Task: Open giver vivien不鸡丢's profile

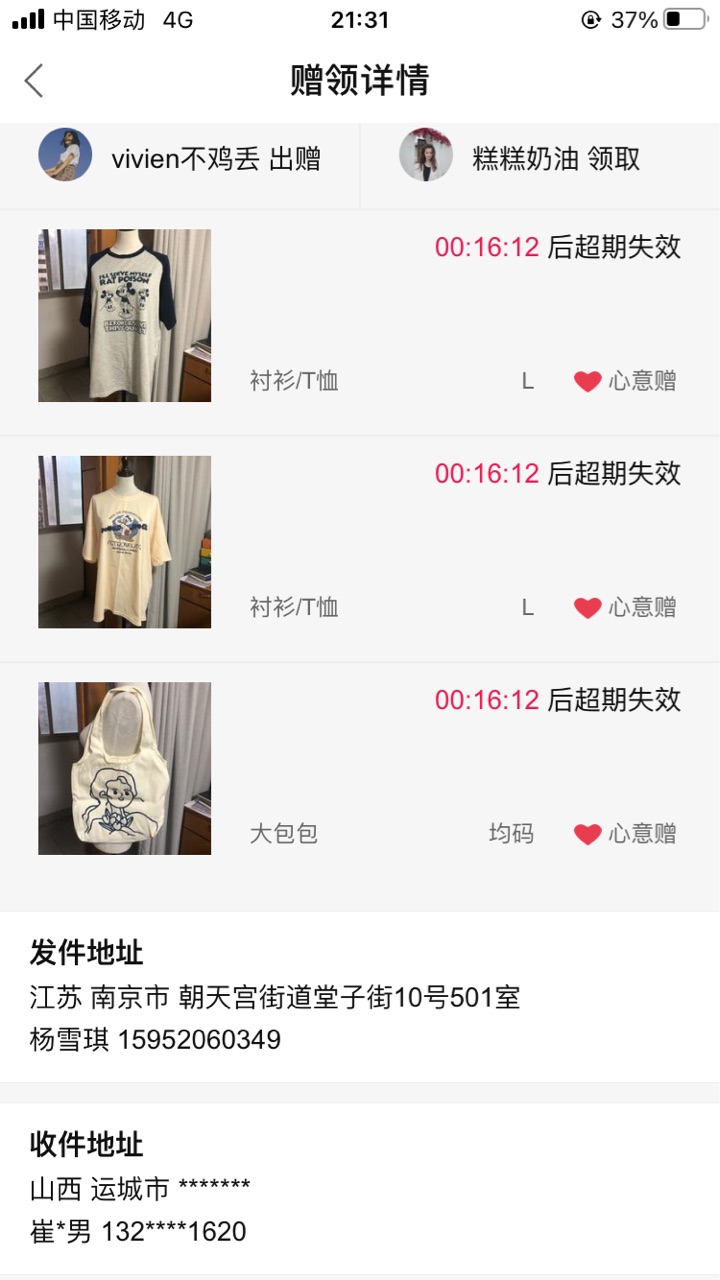Action: pos(65,155)
